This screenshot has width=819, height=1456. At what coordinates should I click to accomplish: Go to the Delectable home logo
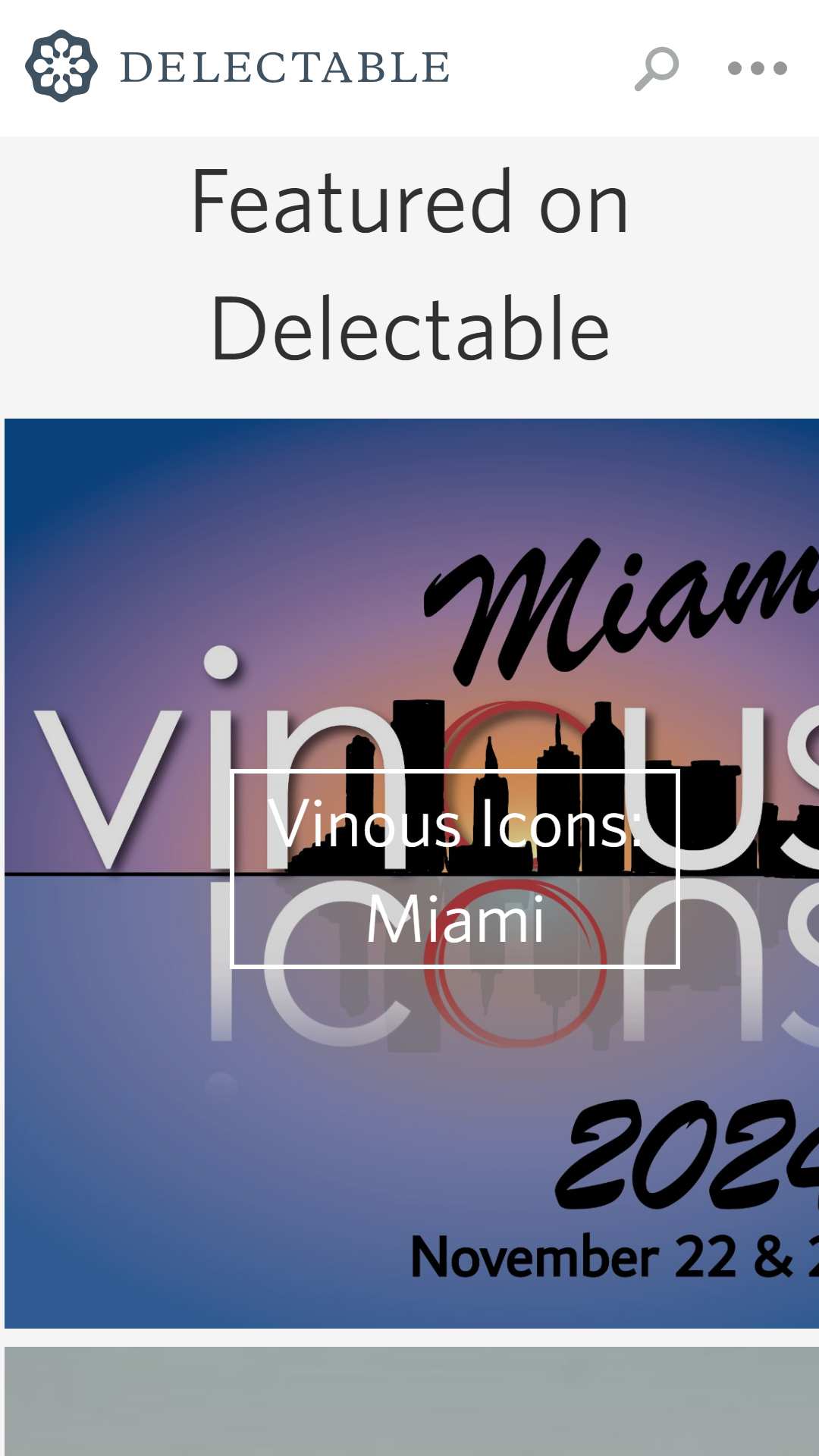237,66
